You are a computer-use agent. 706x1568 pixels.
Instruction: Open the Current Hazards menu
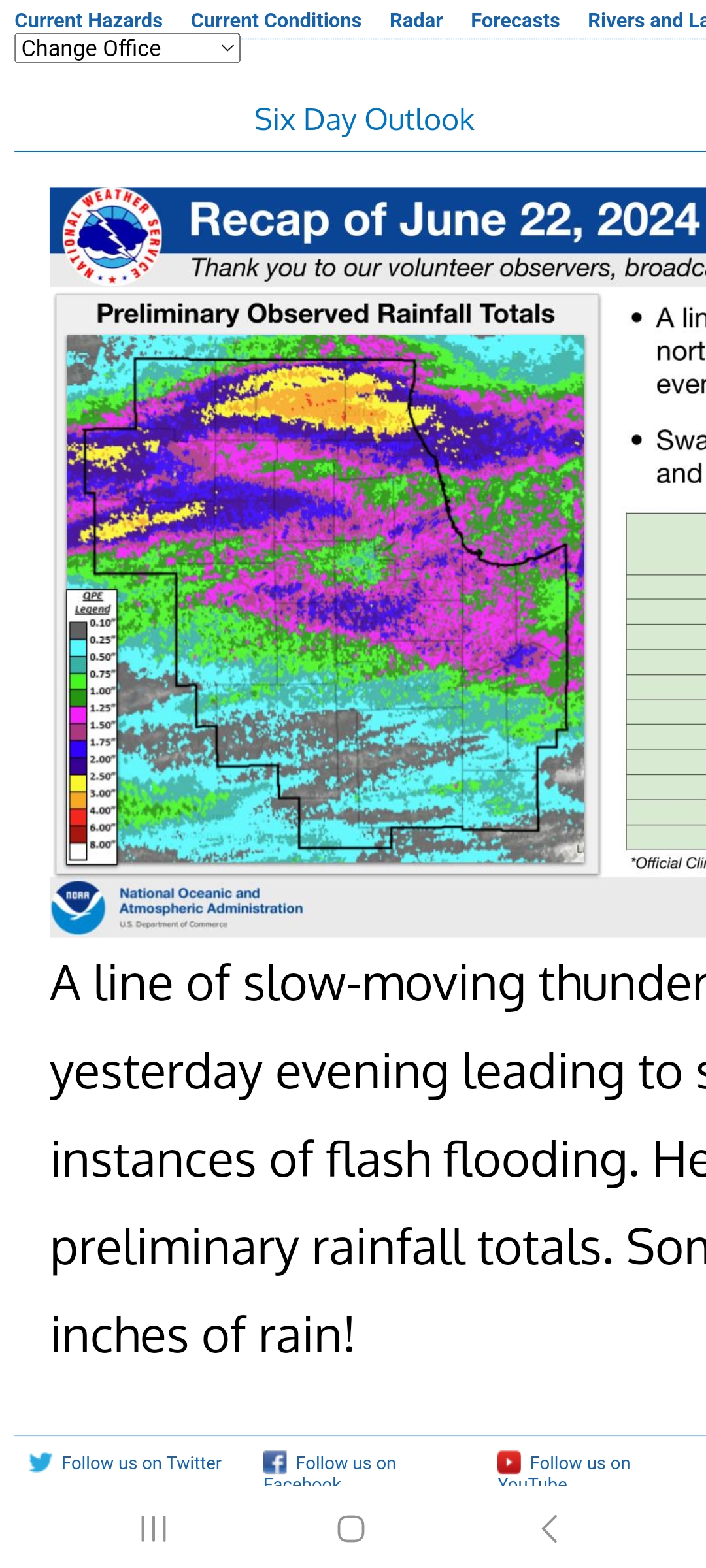[x=88, y=20]
